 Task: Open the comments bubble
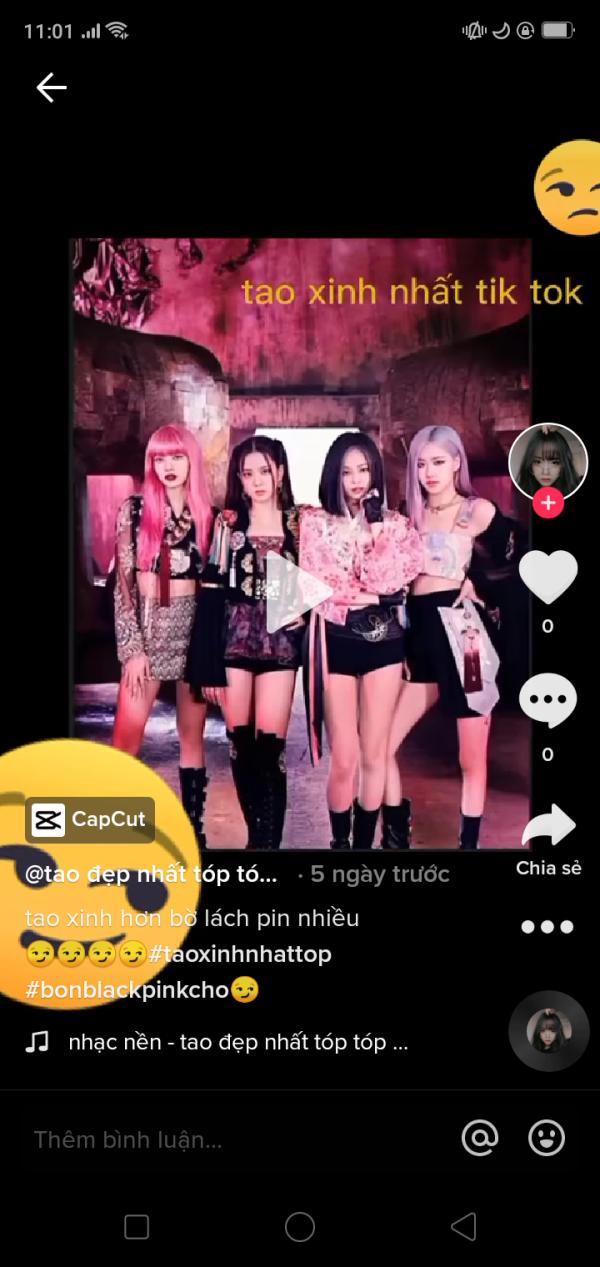tap(548, 701)
